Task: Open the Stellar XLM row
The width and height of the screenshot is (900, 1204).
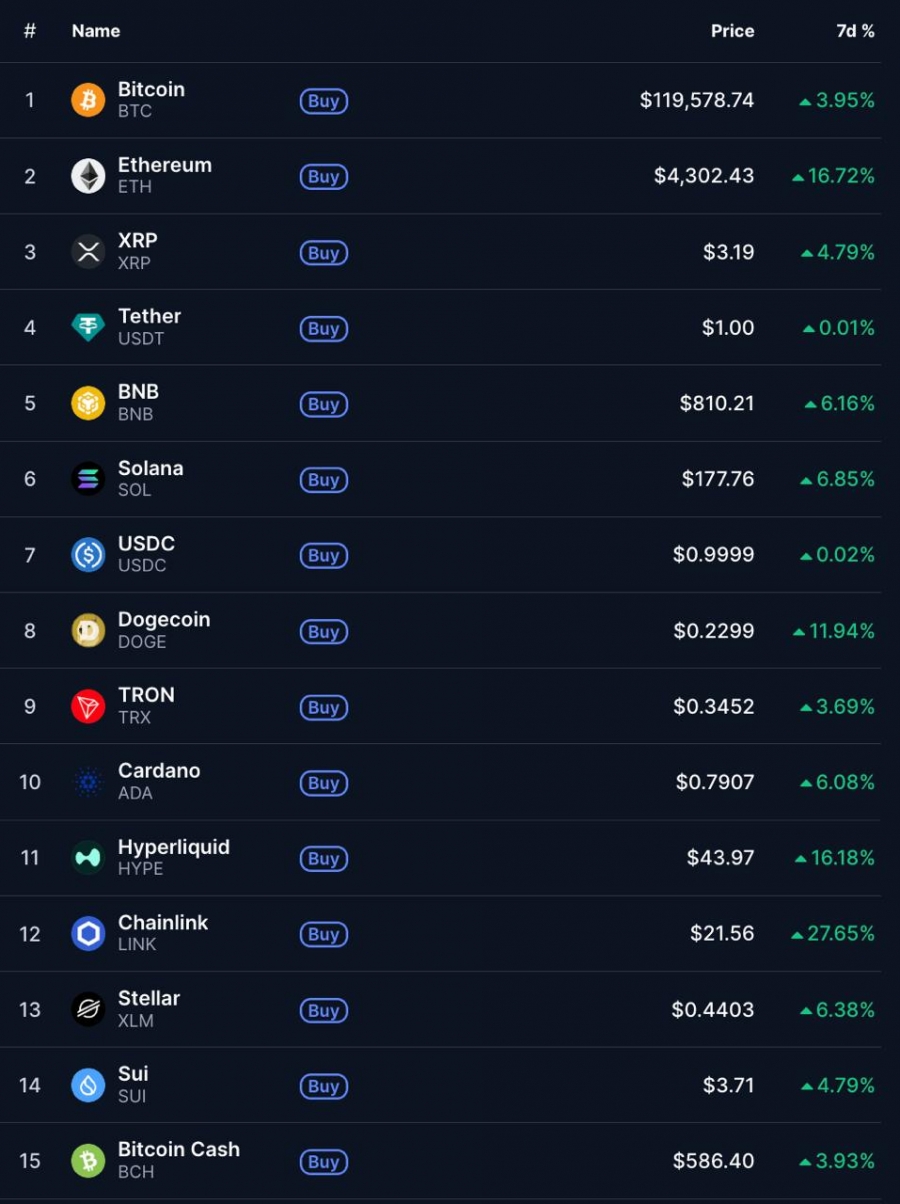Action: click(149, 1008)
